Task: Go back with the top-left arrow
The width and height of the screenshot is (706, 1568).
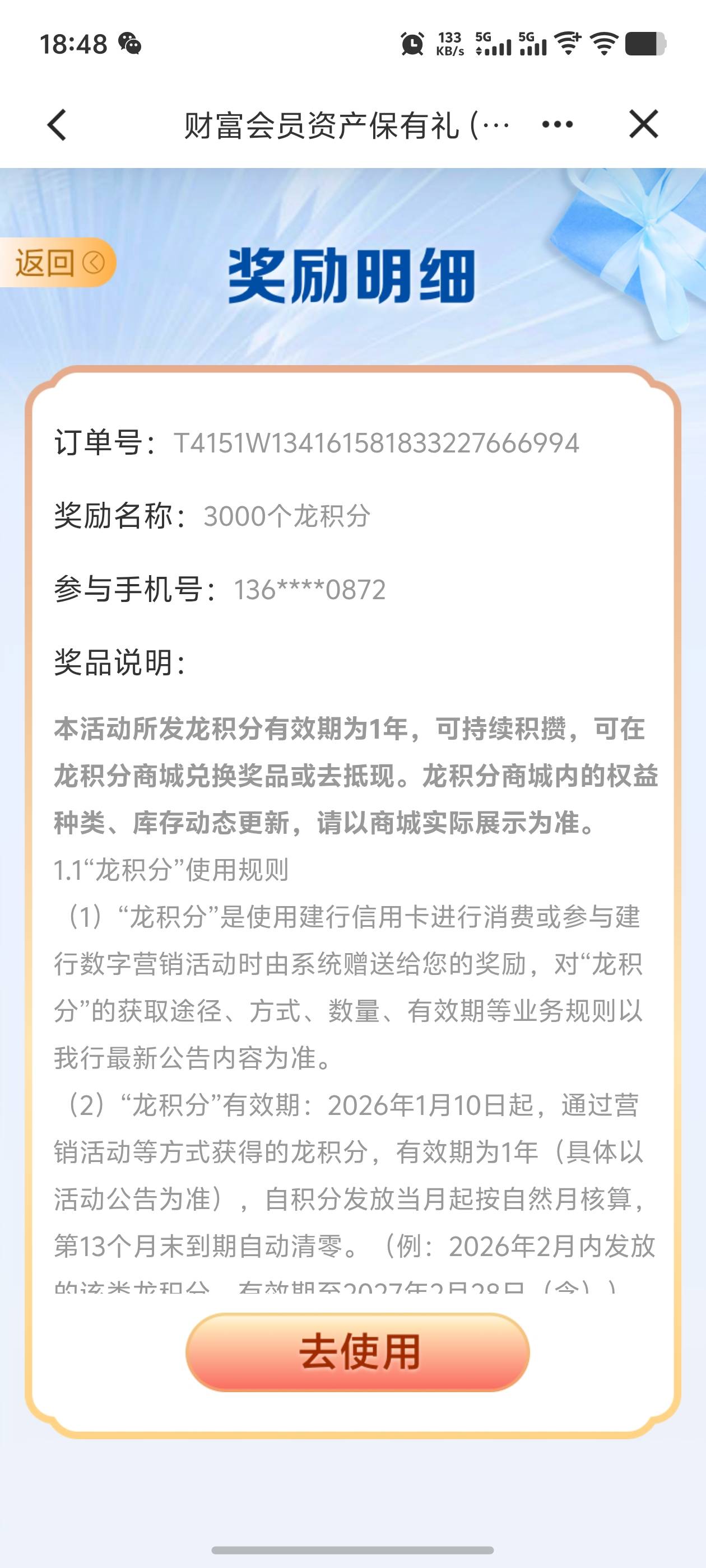Action: tap(57, 125)
